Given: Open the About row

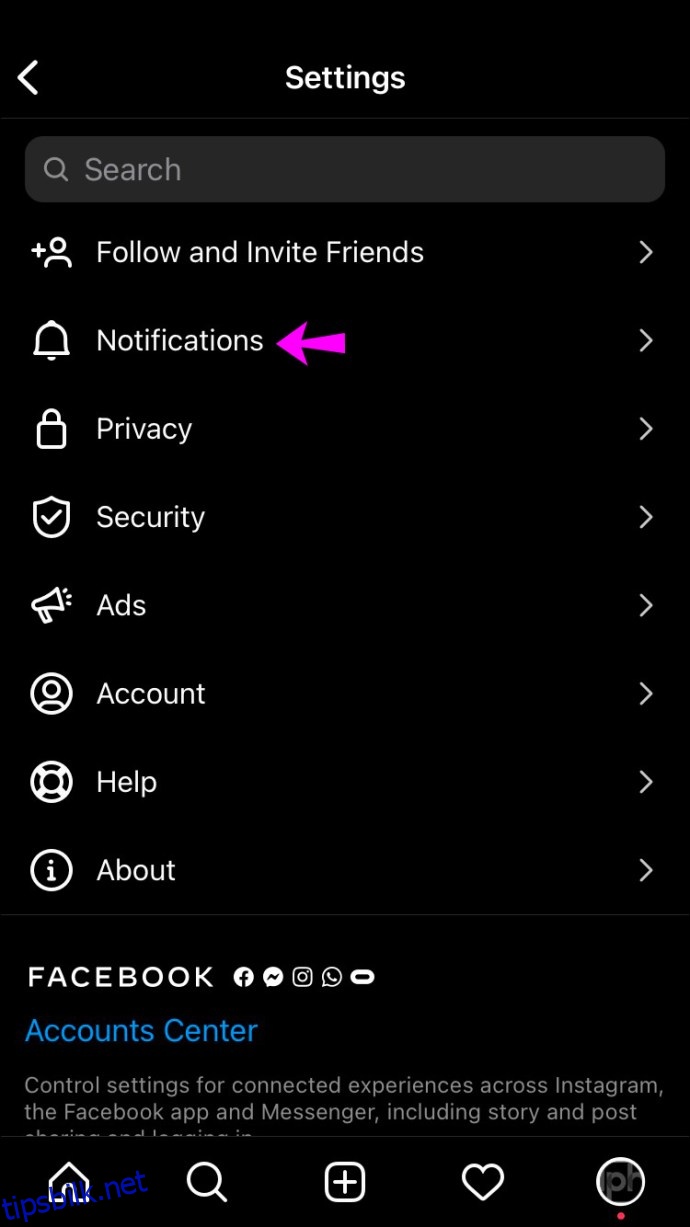Looking at the screenshot, I should point(345,870).
